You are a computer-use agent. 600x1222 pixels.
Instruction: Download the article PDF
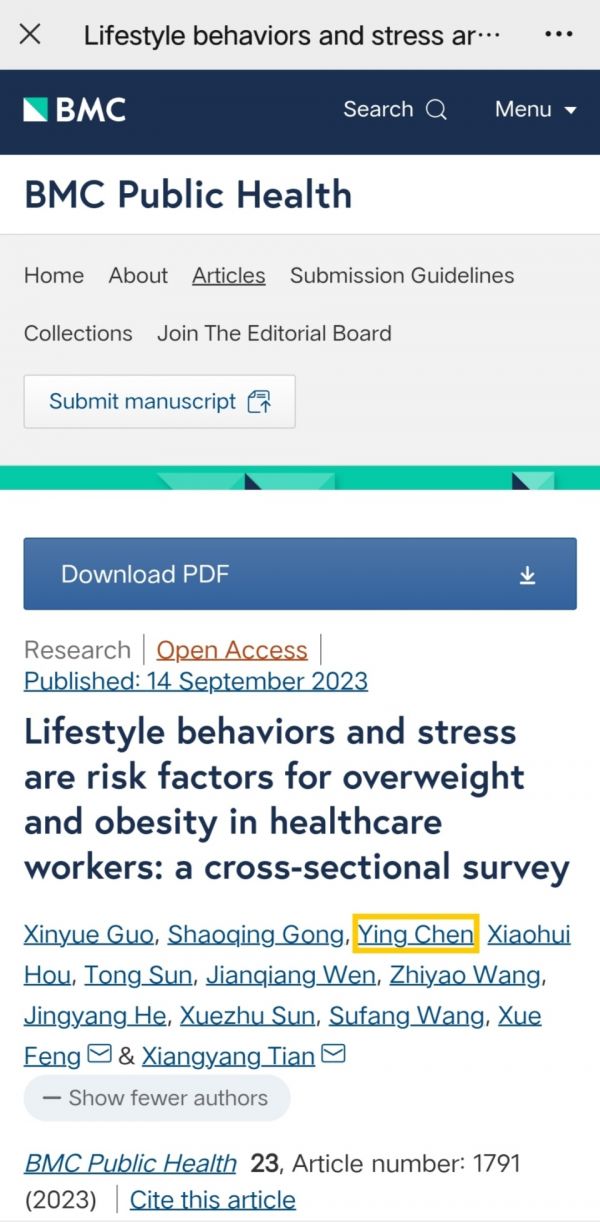click(300, 574)
